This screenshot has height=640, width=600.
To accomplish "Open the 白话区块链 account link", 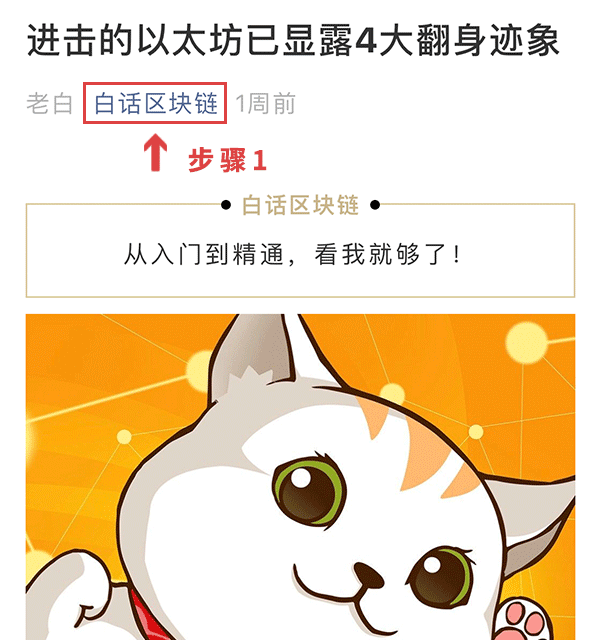I will click(x=157, y=103).
